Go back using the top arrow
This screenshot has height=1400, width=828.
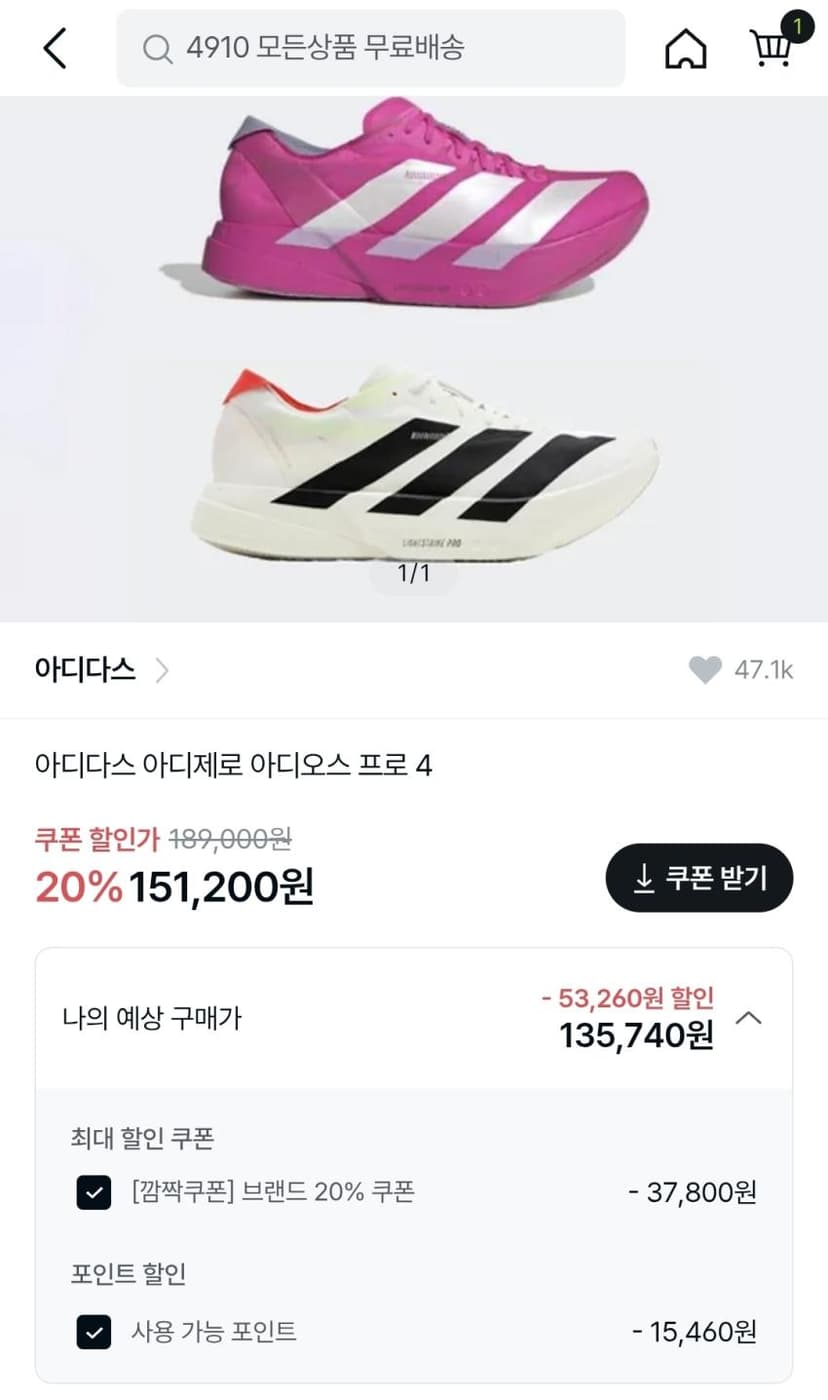point(55,48)
